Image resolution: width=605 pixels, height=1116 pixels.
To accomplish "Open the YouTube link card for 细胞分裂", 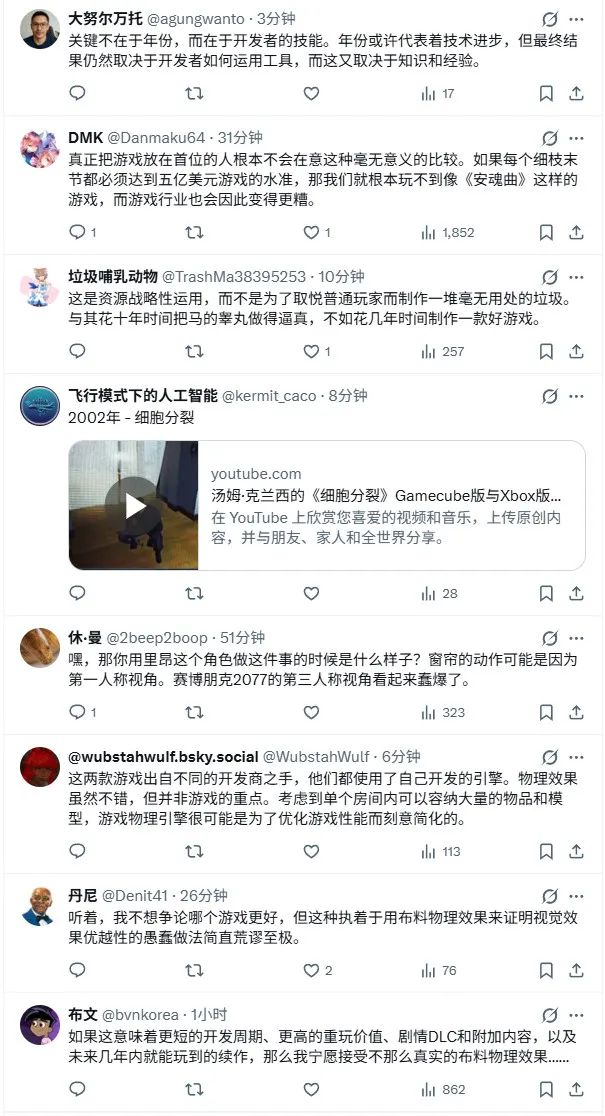I will (x=326, y=505).
